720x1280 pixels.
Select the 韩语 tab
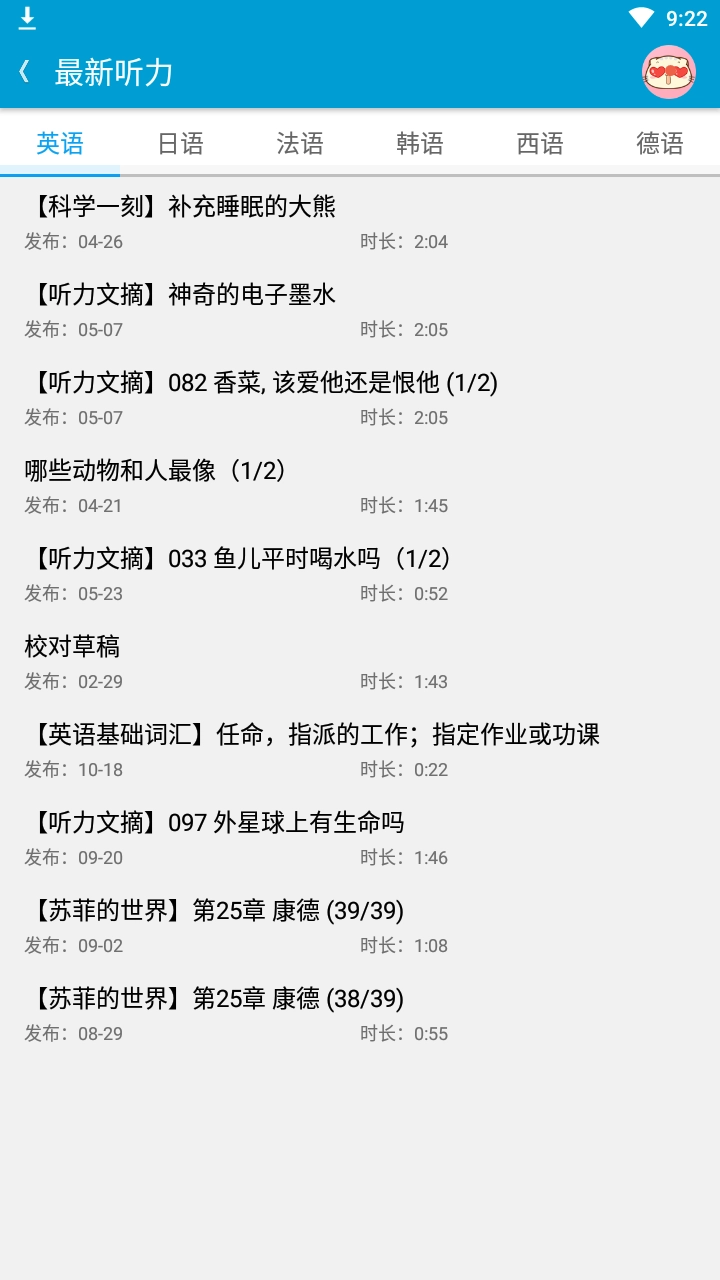point(420,142)
